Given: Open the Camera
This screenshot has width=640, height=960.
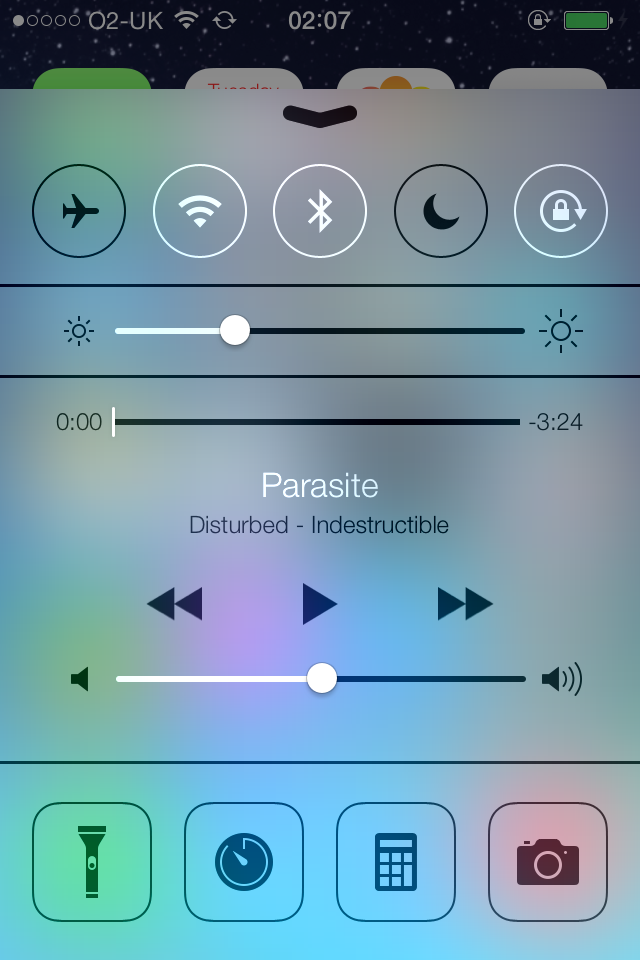Looking at the screenshot, I should pos(548,861).
